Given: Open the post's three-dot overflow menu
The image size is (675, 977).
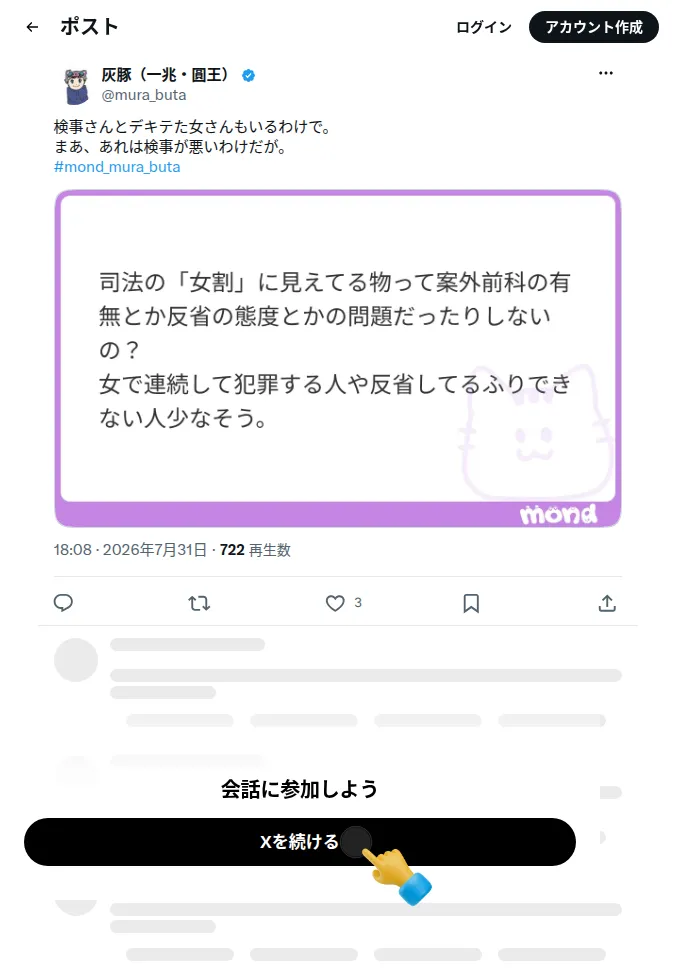Looking at the screenshot, I should pyautogui.click(x=605, y=73).
